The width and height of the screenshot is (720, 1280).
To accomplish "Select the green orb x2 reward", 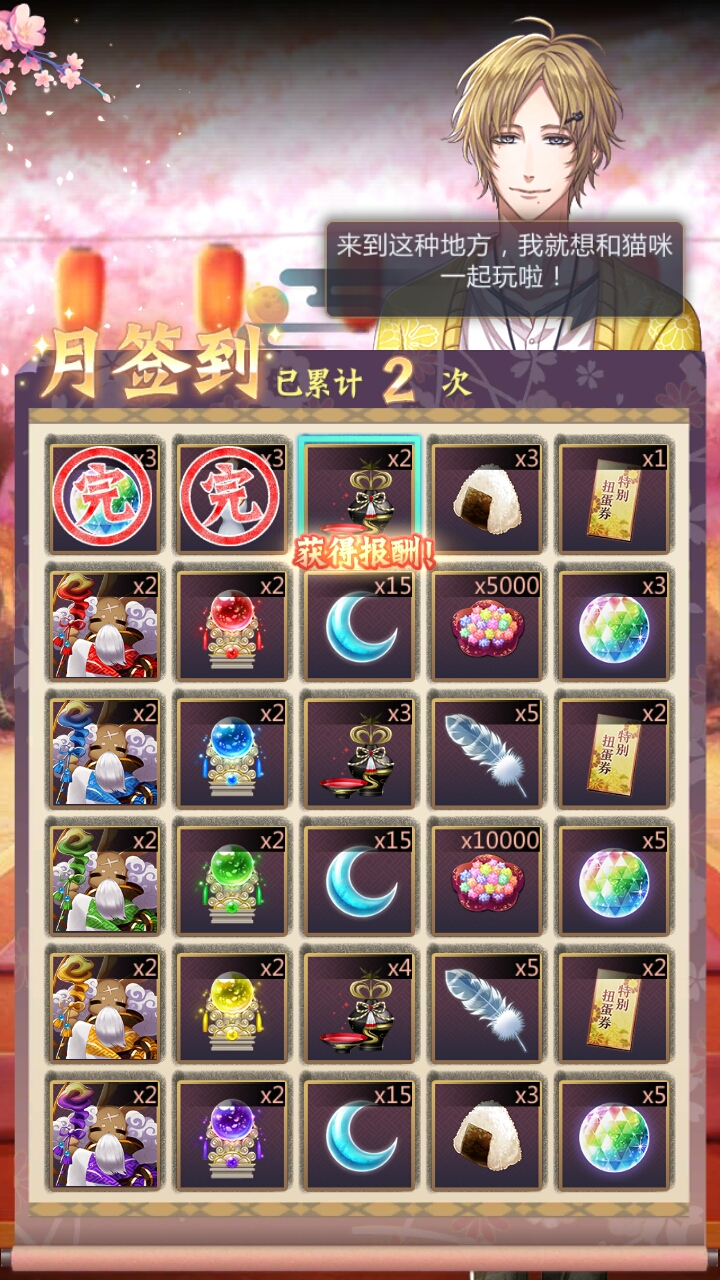I will pyautogui.click(x=232, y=880).
